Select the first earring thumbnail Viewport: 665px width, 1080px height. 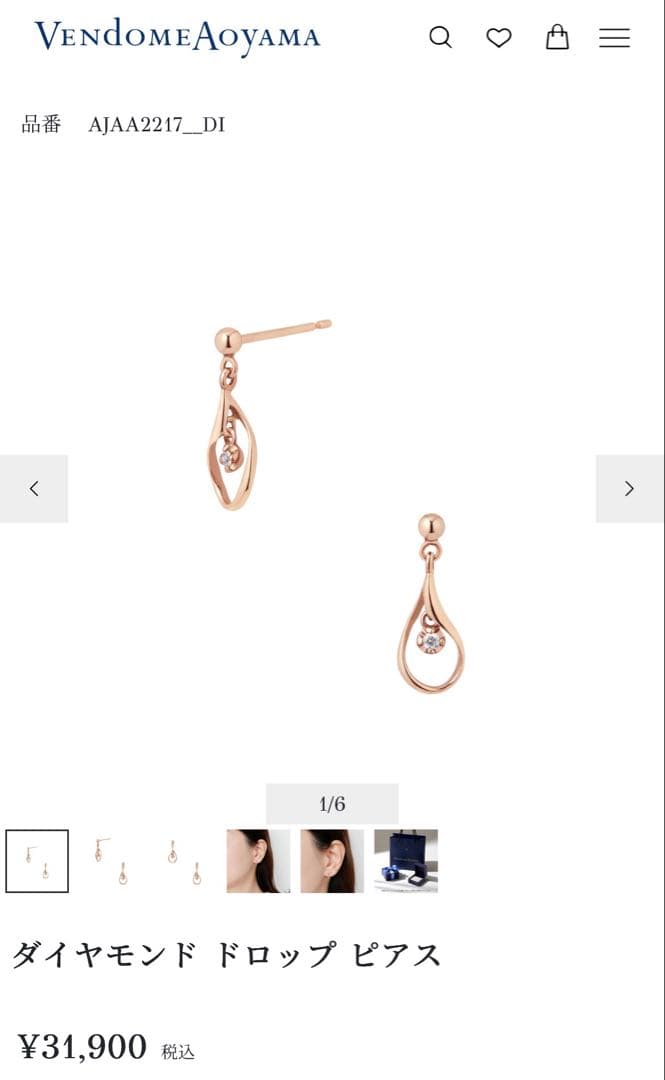pyautogui.click(x=37, y=861)
